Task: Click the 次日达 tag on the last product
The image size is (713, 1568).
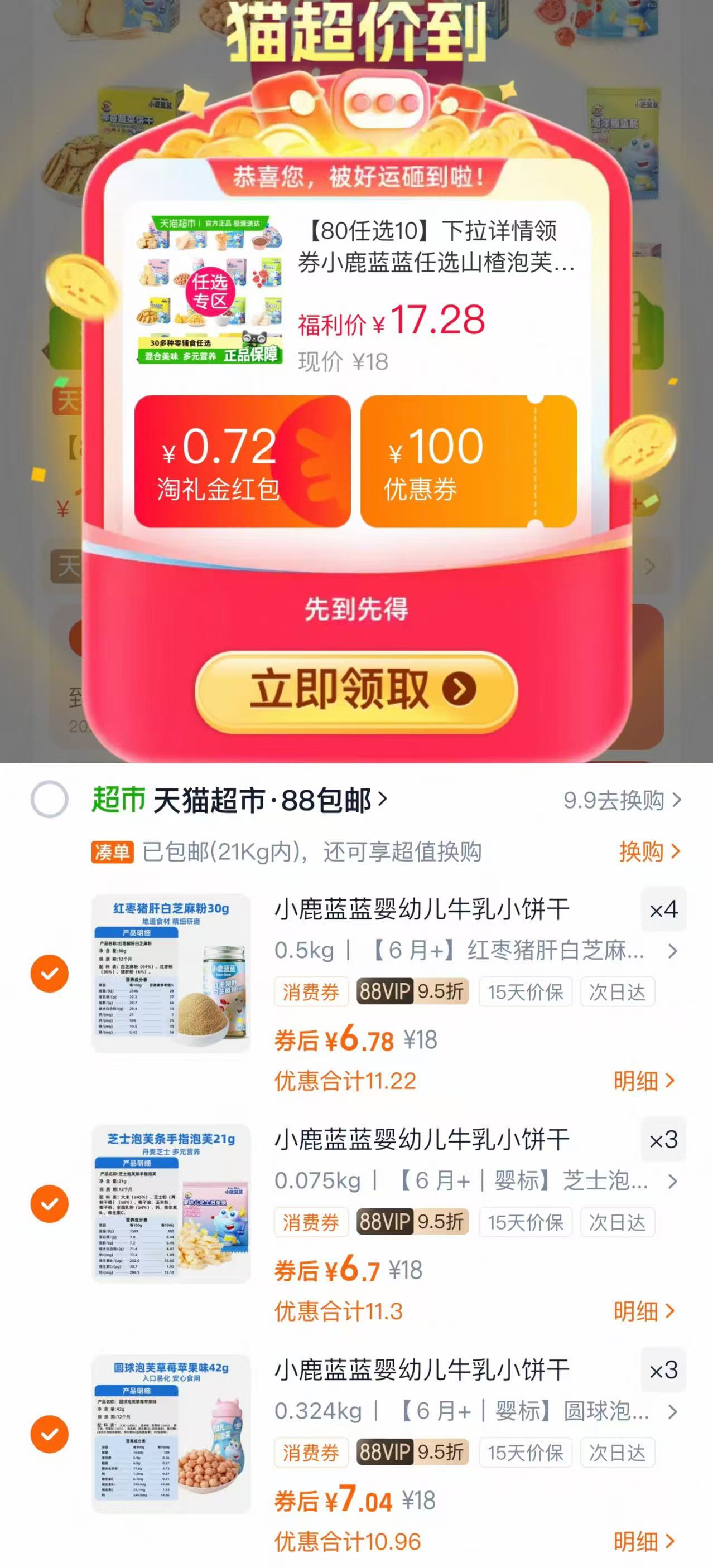Action: pos(618,1452)
